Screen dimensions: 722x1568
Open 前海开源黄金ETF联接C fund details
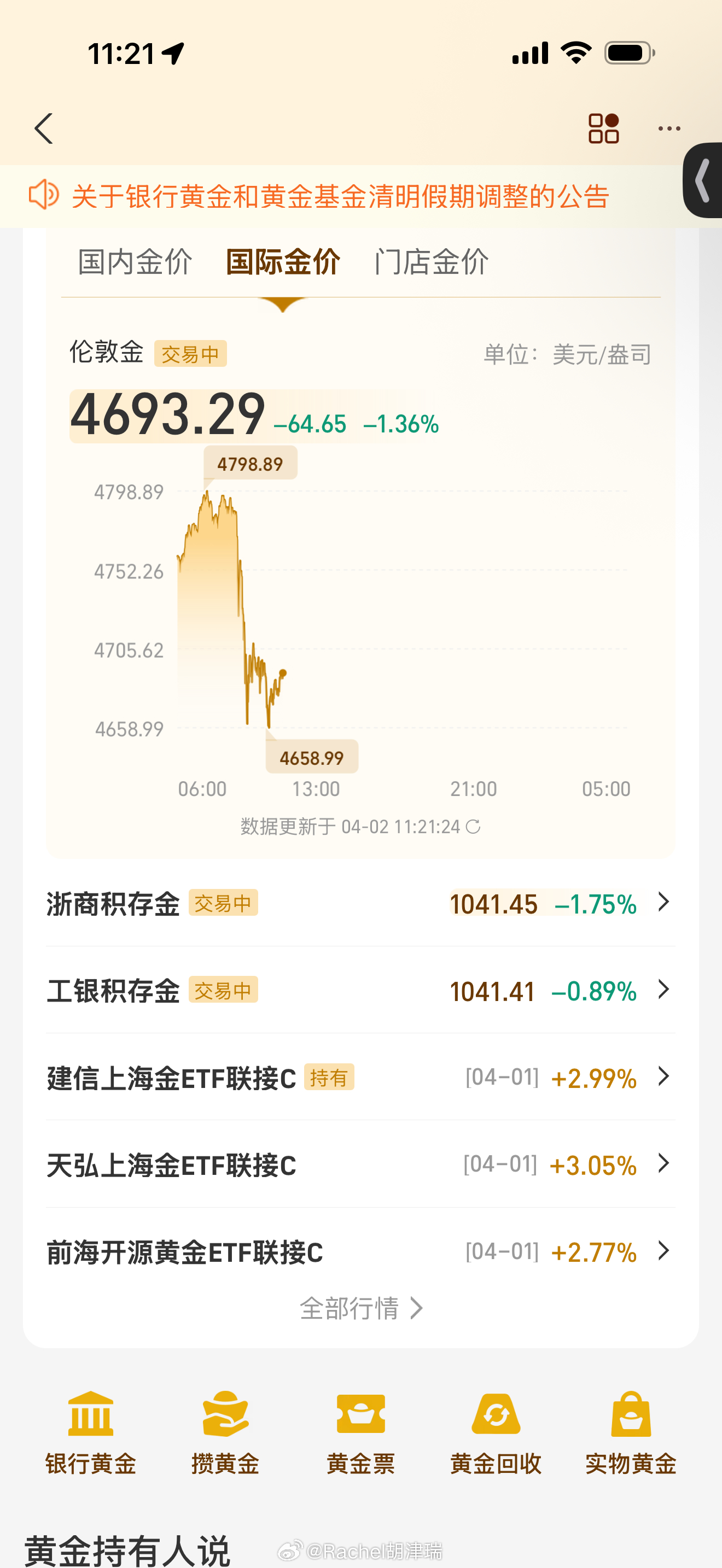(x=360, y=1251)
